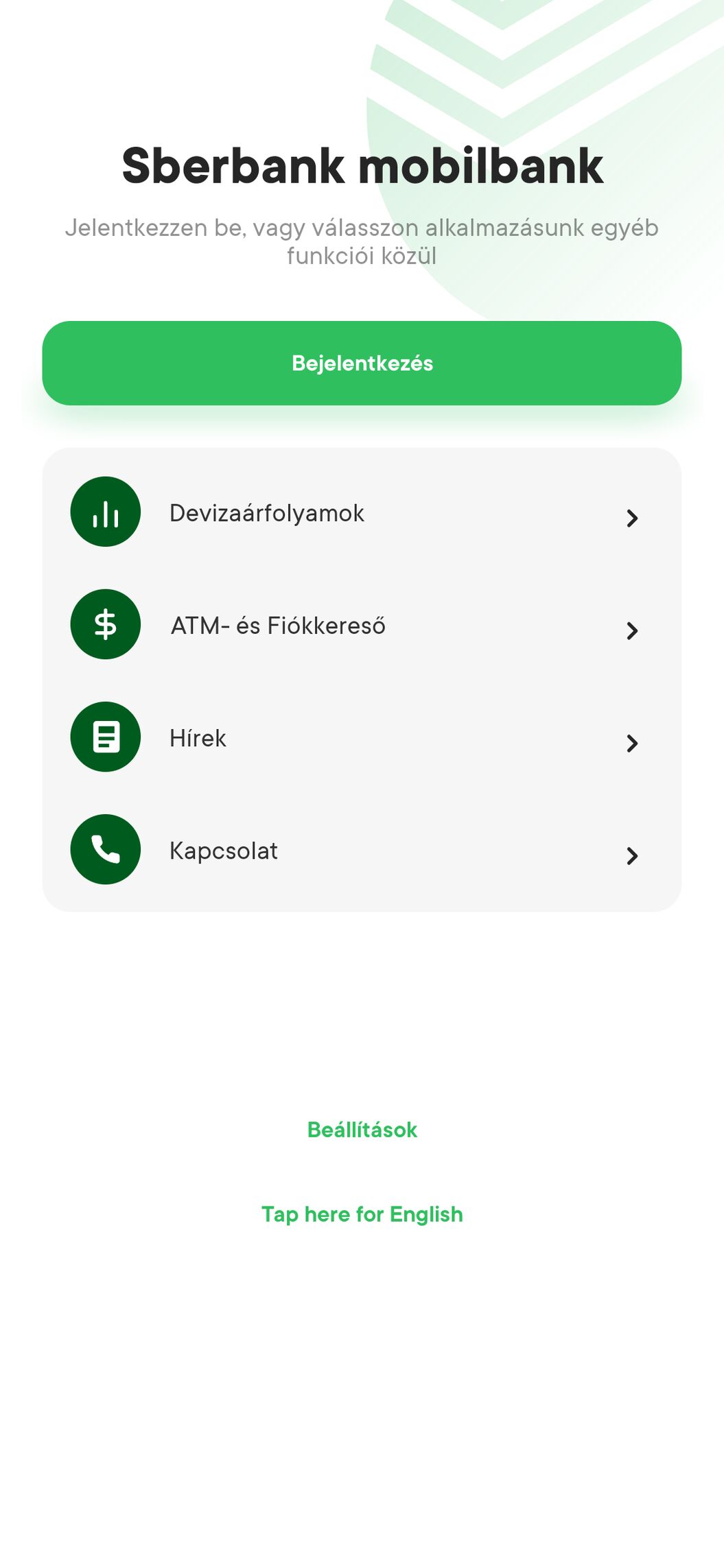The width and height of the screenshot is (724, 1568).
Task: Select Tap here for English
Action: 362,1214
